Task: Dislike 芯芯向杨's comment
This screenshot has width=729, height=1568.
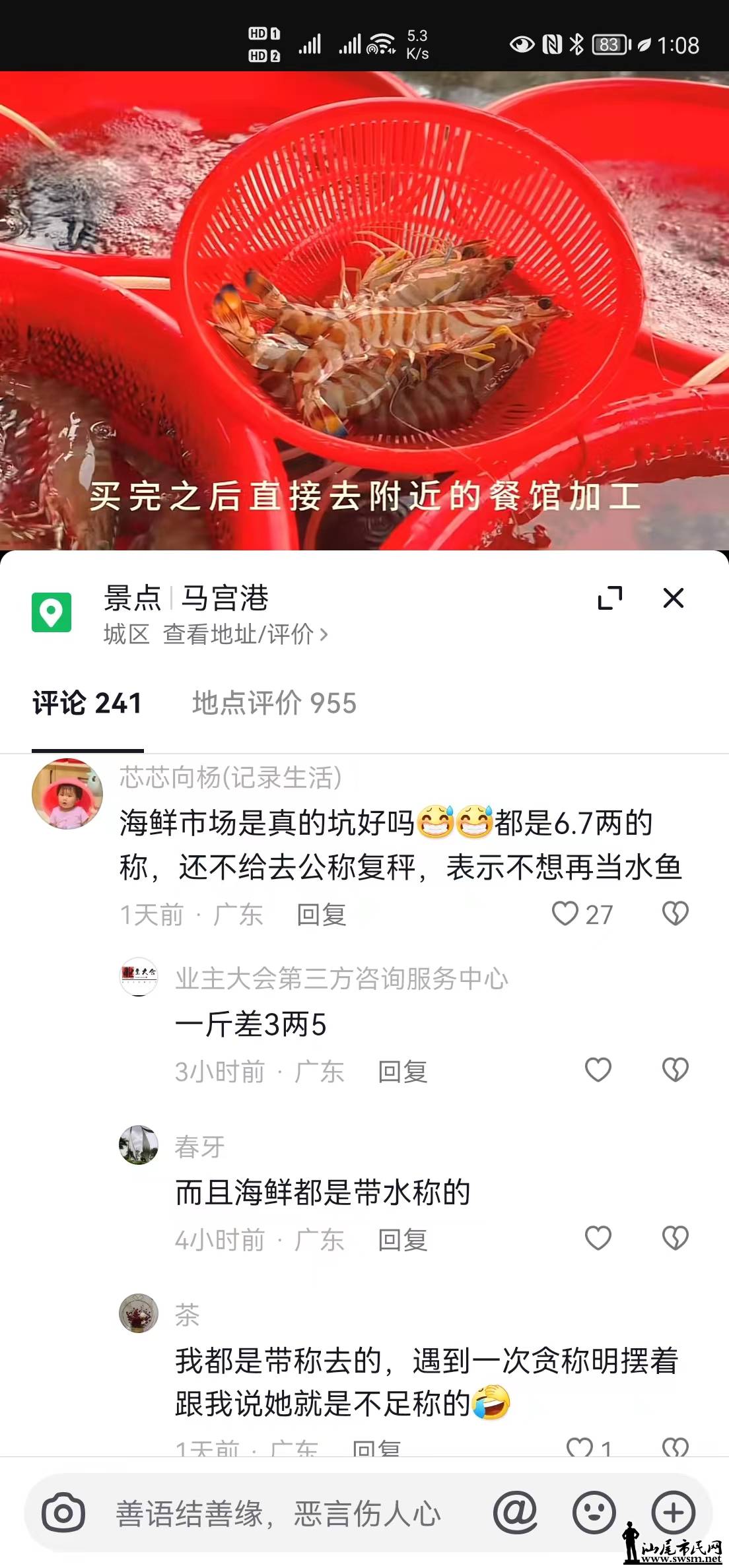Action: [675, 914]
